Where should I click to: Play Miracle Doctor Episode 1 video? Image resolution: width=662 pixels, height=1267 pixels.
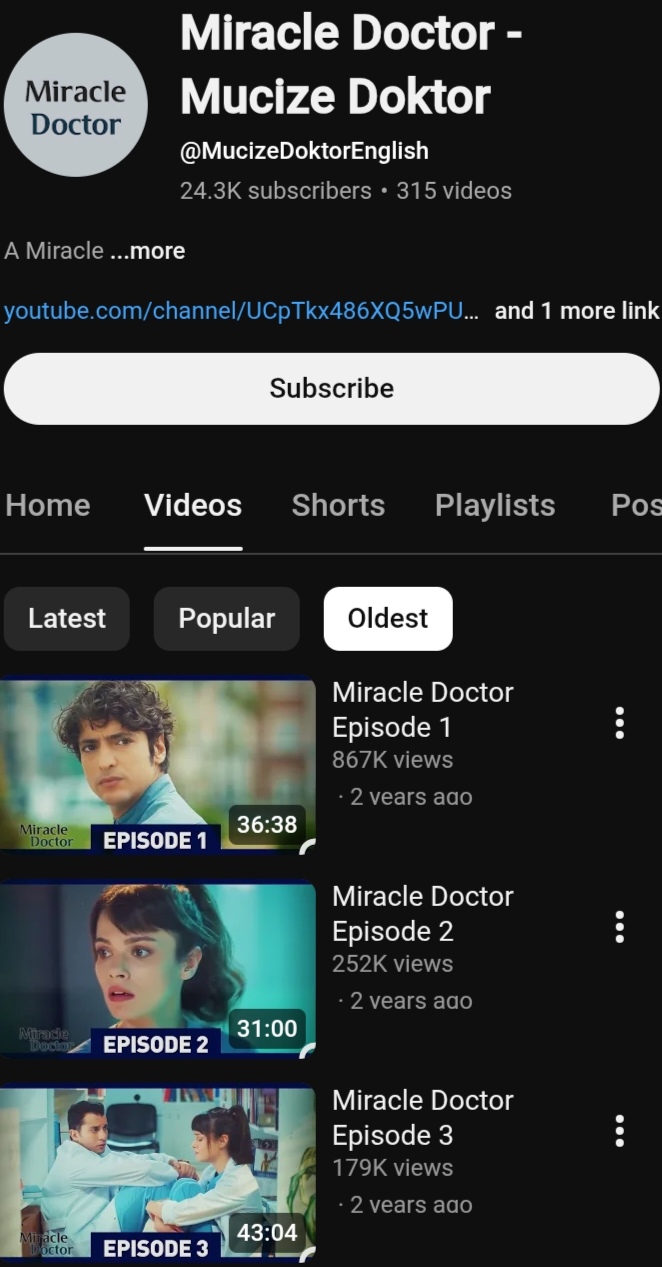tap(158, 766)
